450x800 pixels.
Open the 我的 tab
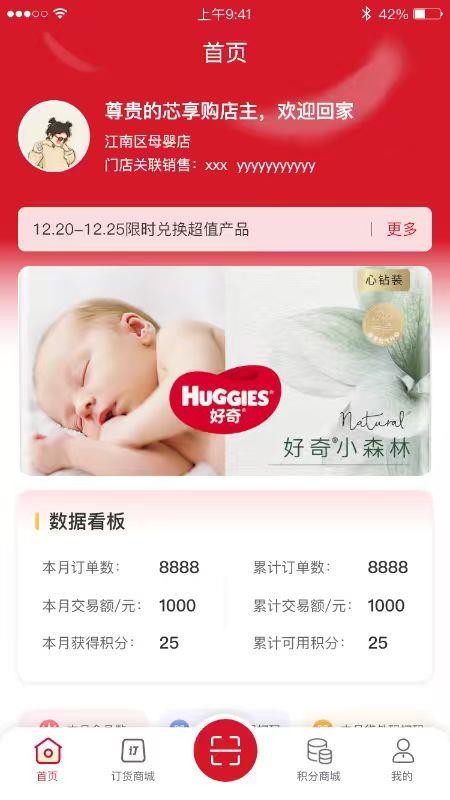(x=402, y=761)
